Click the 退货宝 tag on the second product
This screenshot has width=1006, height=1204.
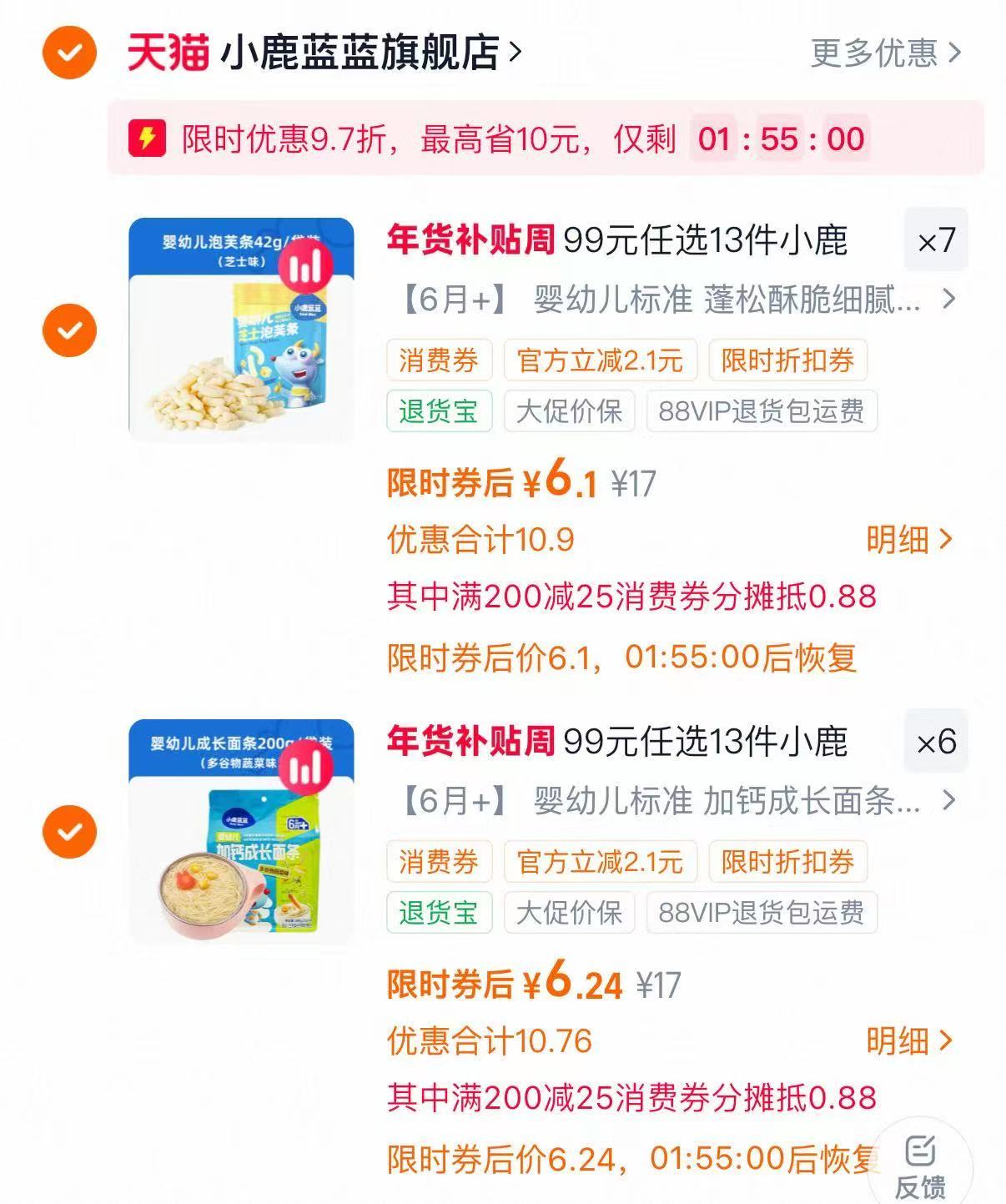point(439,914)
